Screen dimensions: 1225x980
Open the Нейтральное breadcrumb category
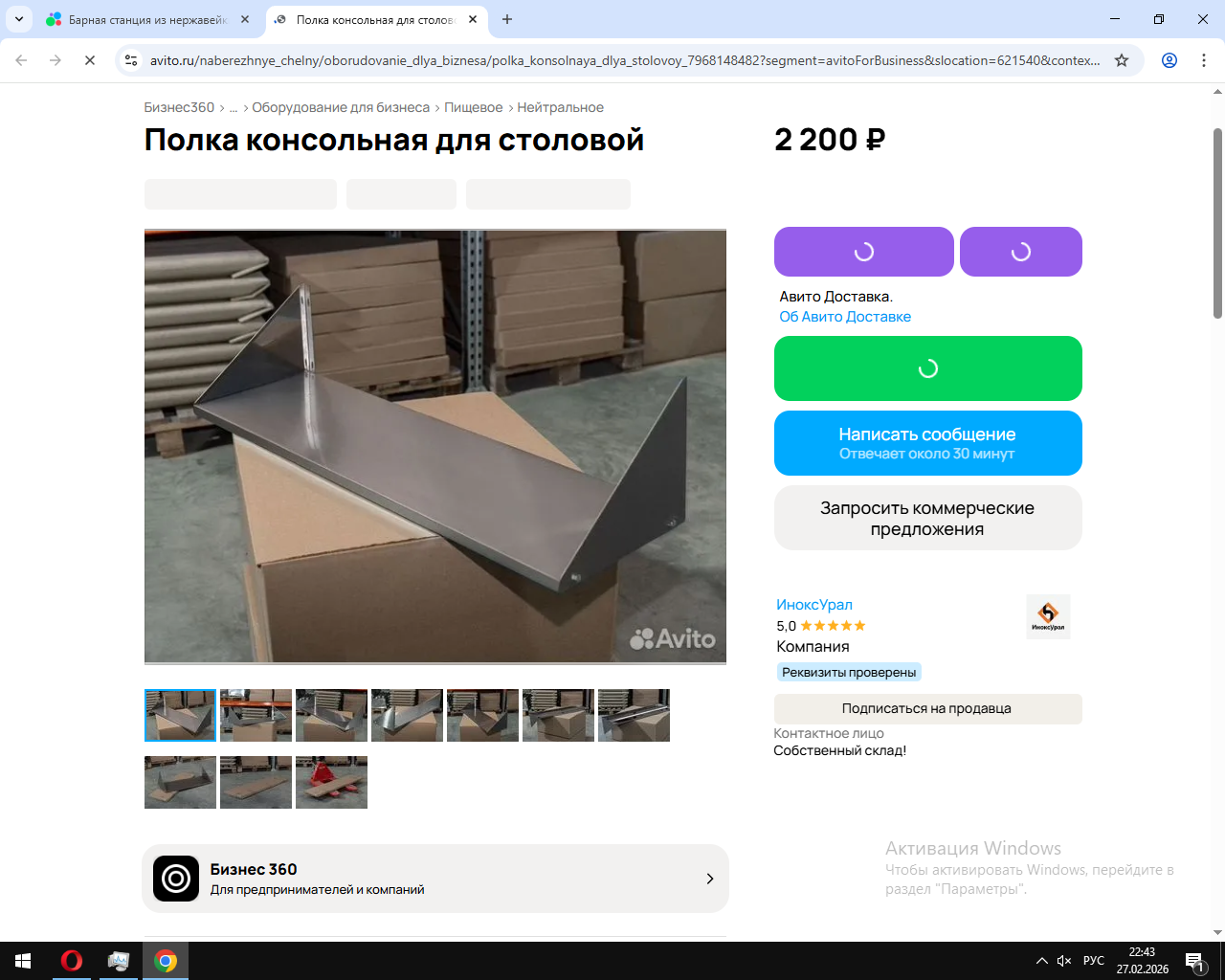coord(560,107)
